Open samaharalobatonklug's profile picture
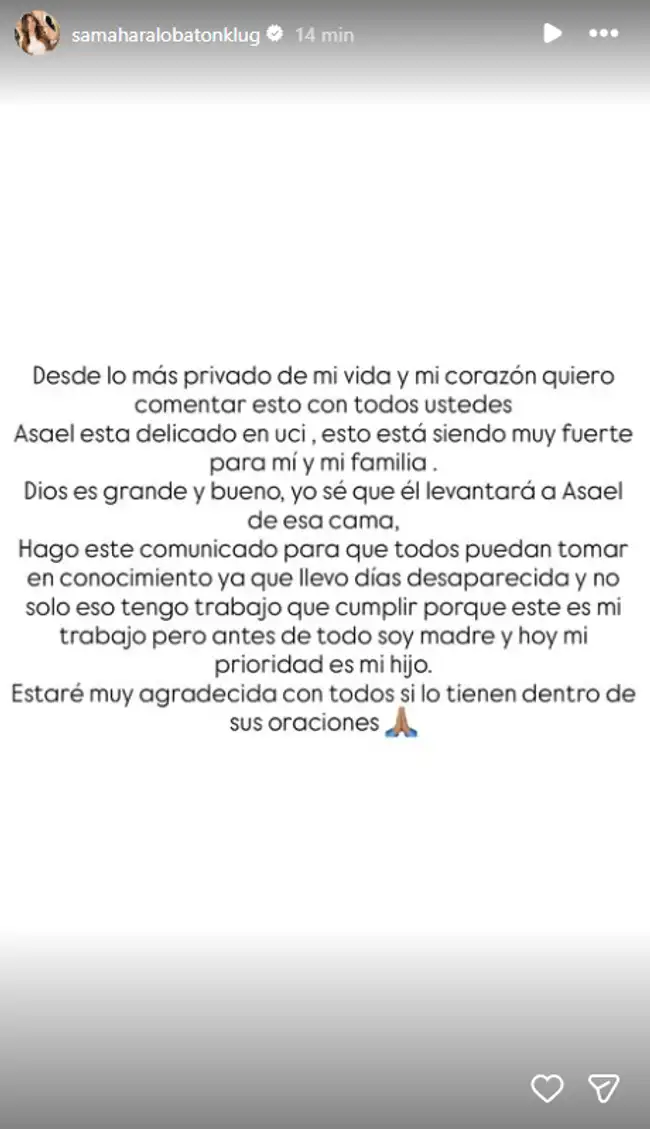650x1129 pixels. [37, 34]
